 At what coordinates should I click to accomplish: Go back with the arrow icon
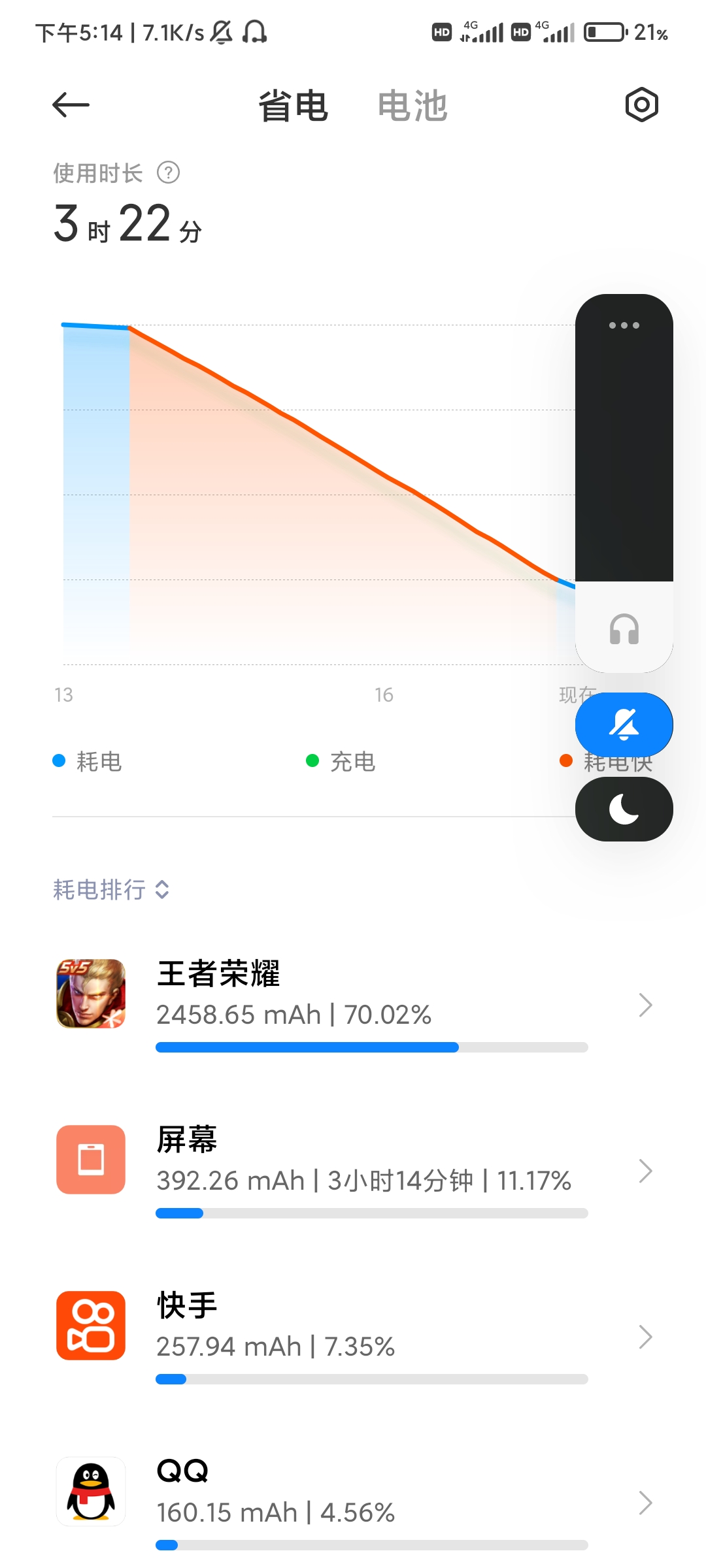click(x=71, y=105)
